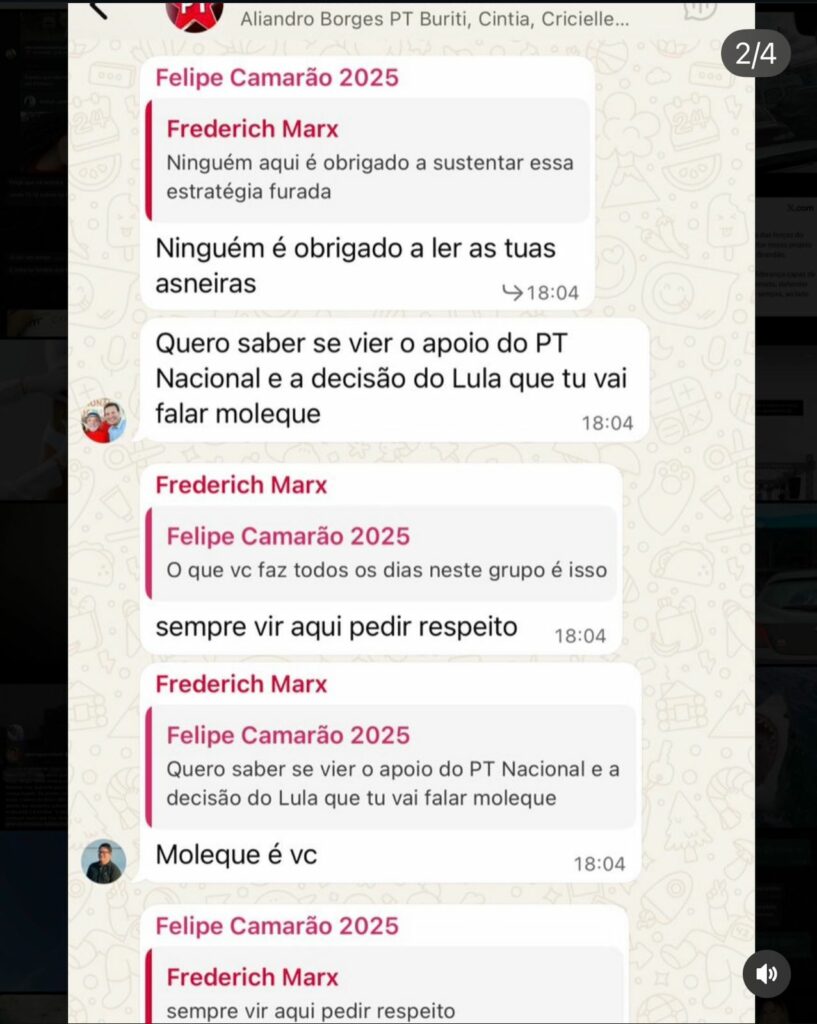Toggle the sound with the speaker icon
This screenshot has height=1024, width=817.
tap(766, 973)
